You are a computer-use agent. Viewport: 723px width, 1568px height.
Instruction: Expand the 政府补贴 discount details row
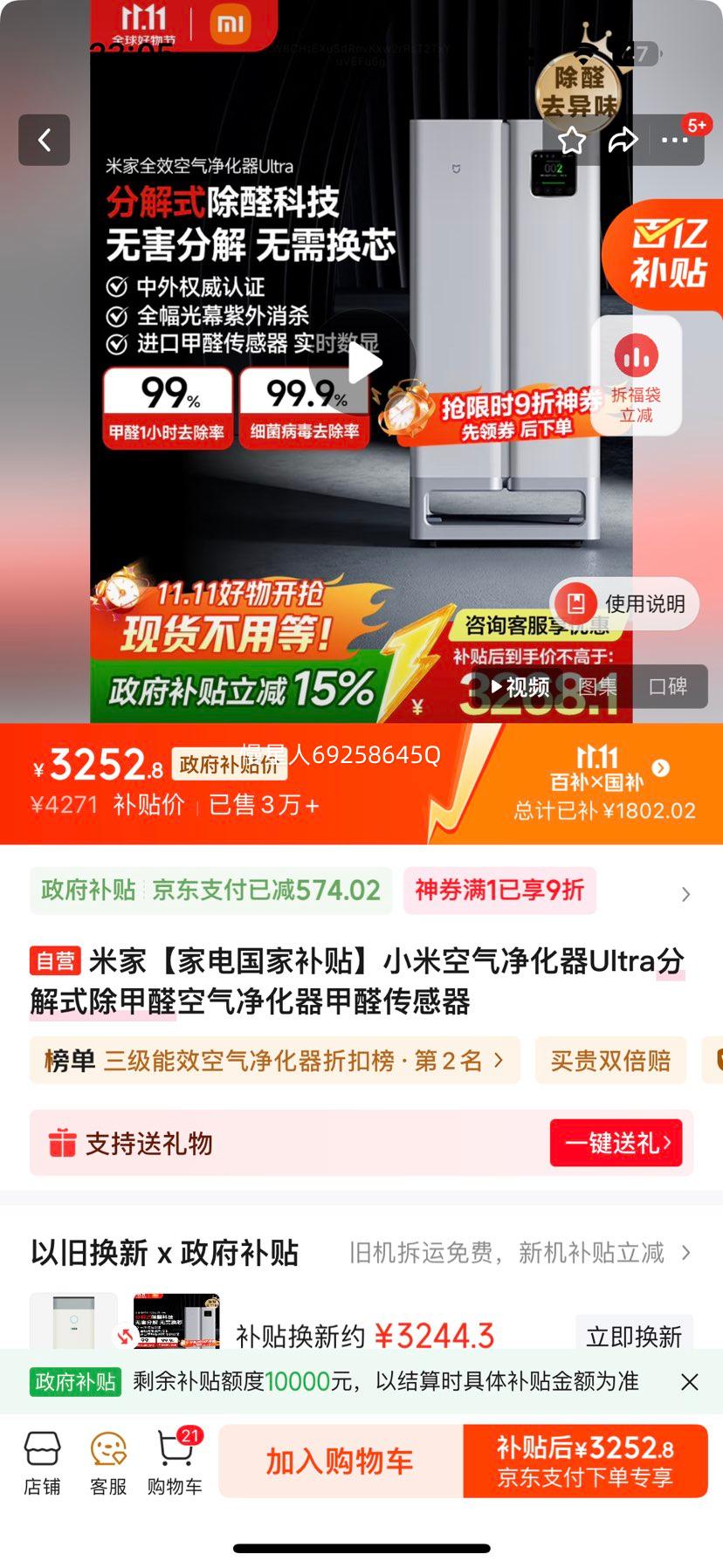pos(685,893)
